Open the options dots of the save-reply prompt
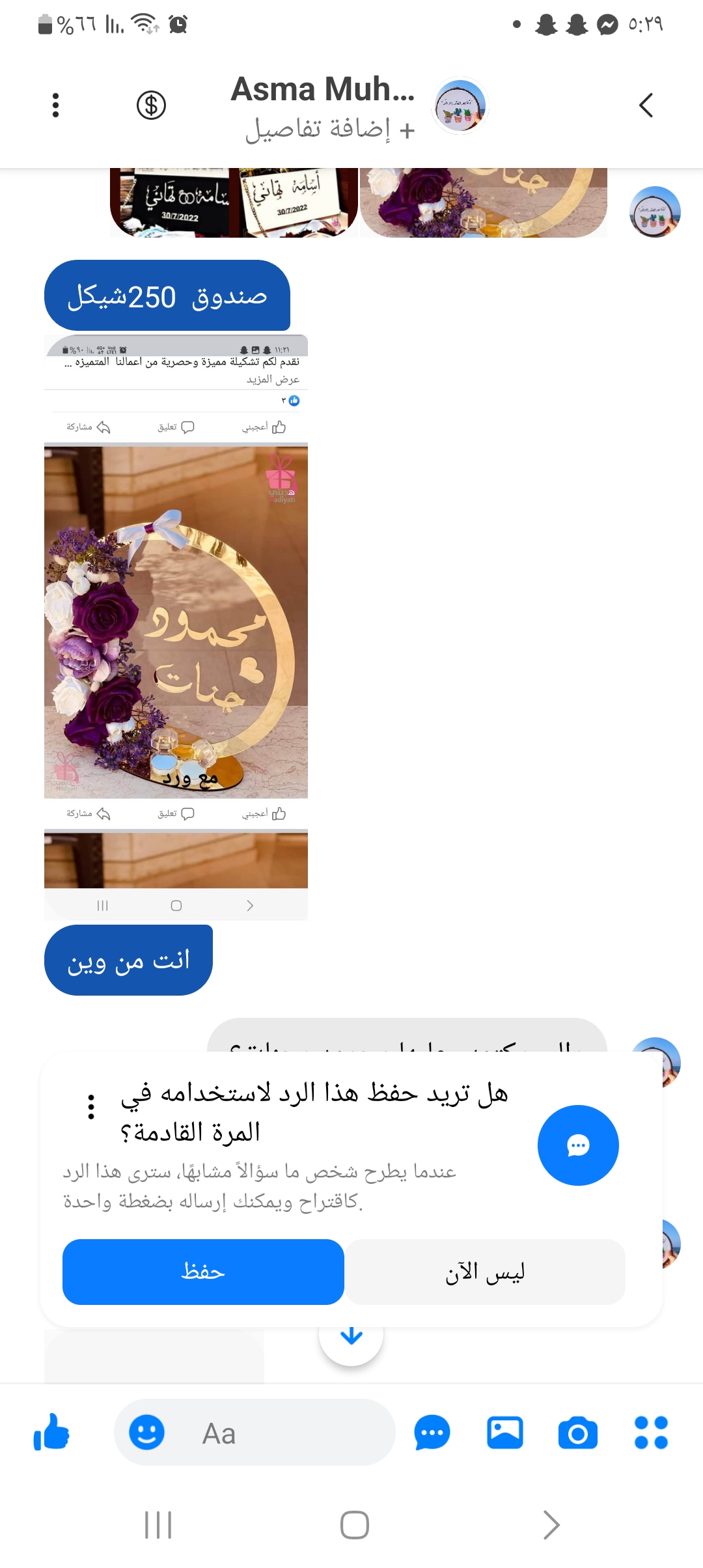Image resolution: width=703 pixels, height=1568 pixels. (91, 1106)
